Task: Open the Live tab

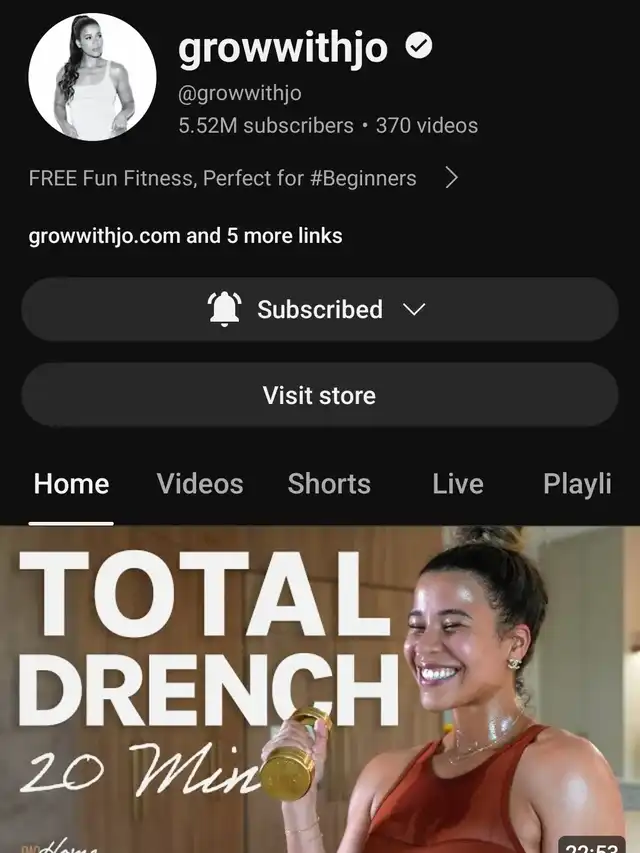Action: point(458,484)
